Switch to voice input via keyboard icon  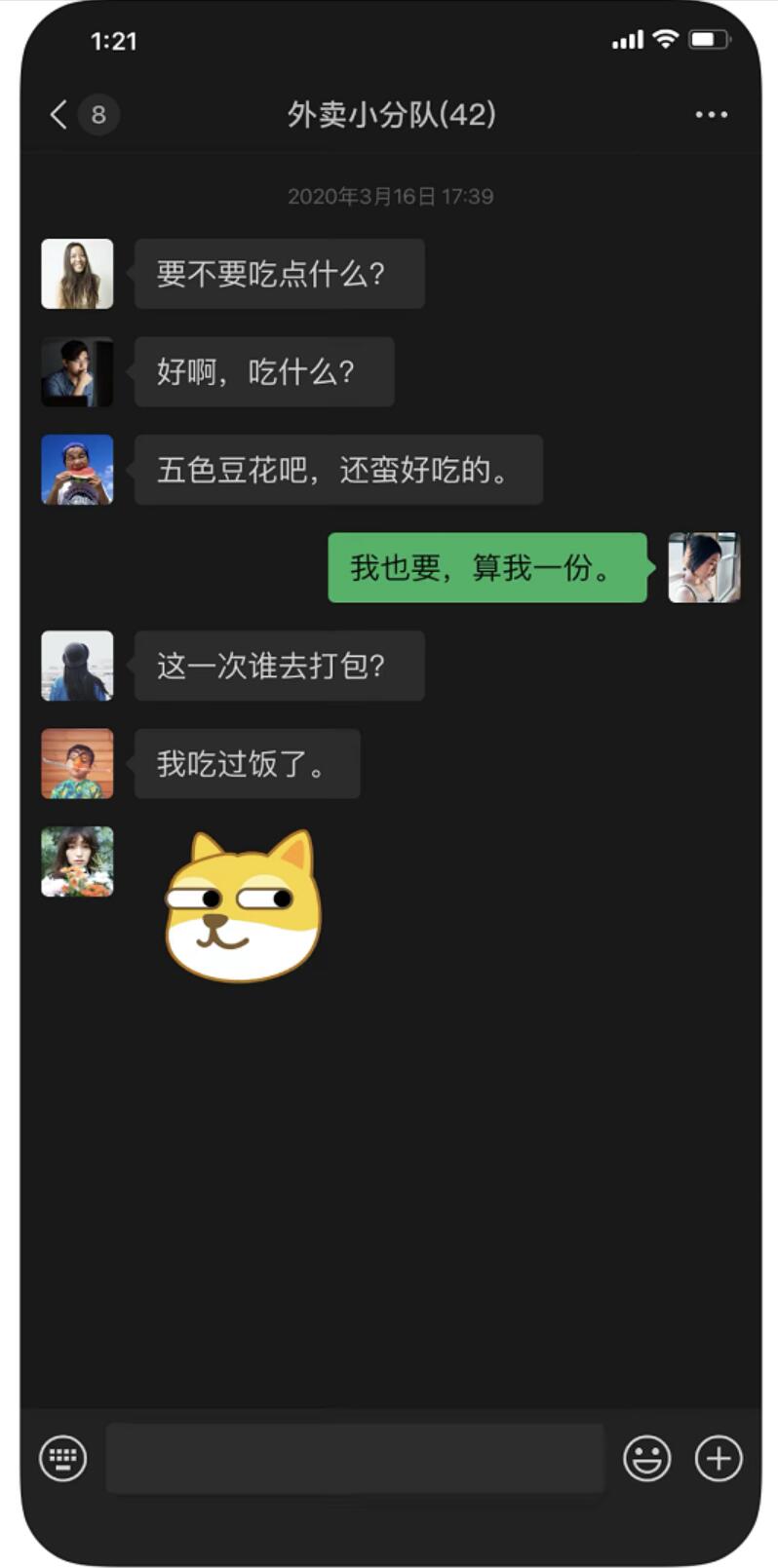pos(60,1457)
